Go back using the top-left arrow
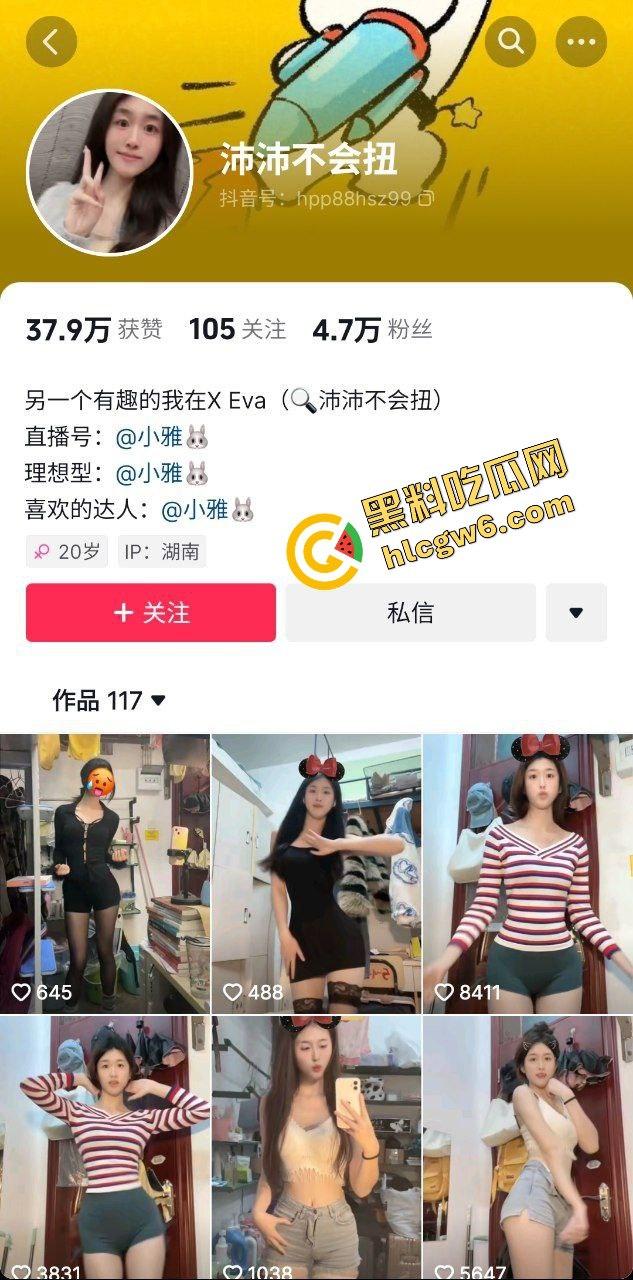Screen dimensions: 633x1280 51,42
